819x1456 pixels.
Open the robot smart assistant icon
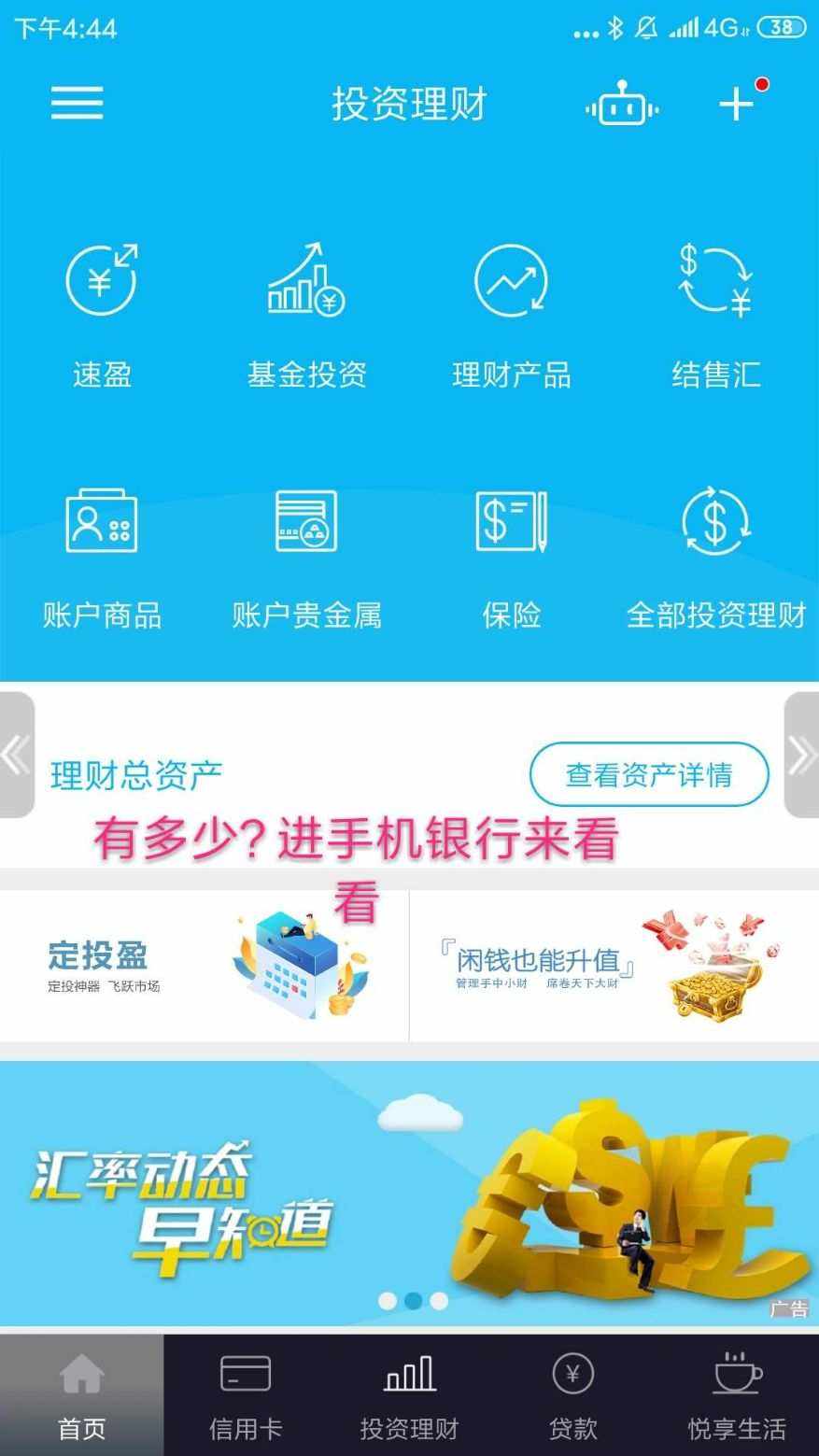click(x=622, y=105)
